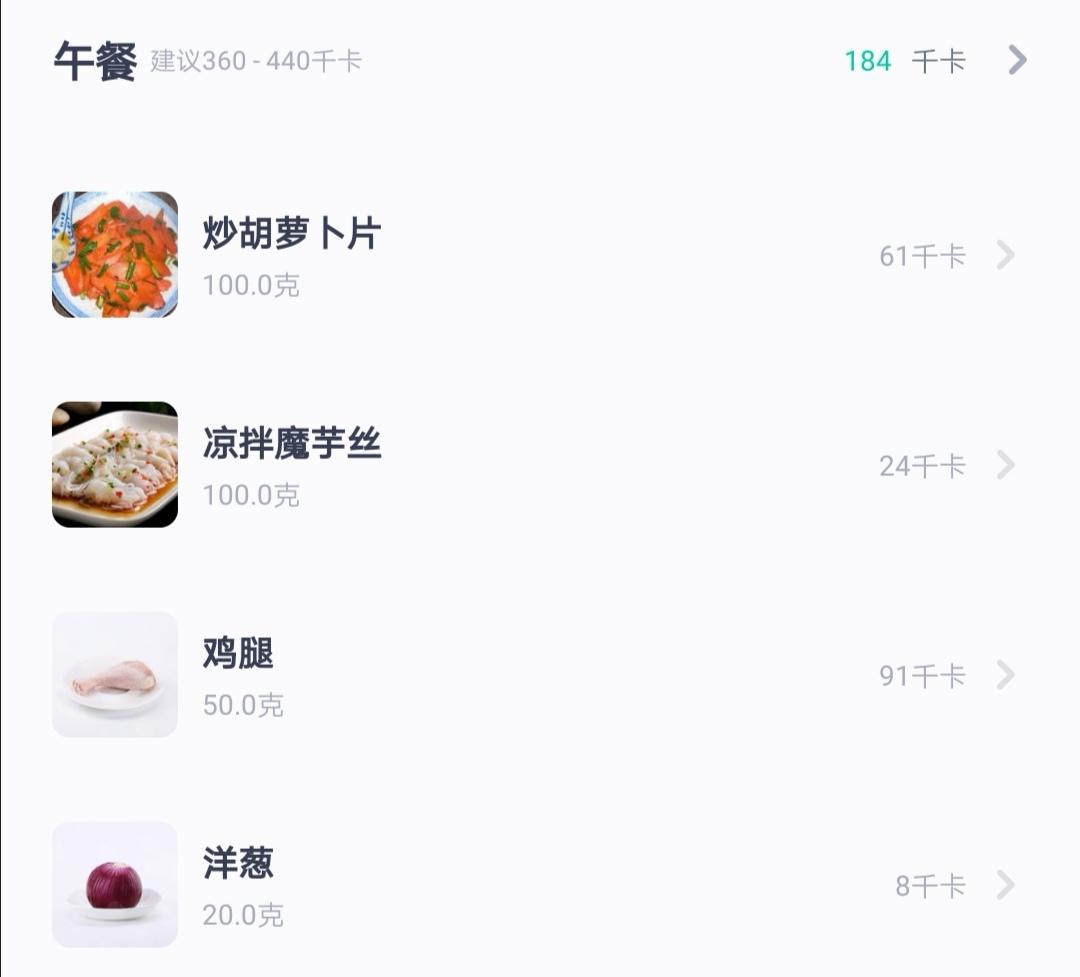Image resolution: width=1080 pixels, height=977 pixels.
Task: Open the 炒胡萝卜片 food entry
Action: point(292,235)
